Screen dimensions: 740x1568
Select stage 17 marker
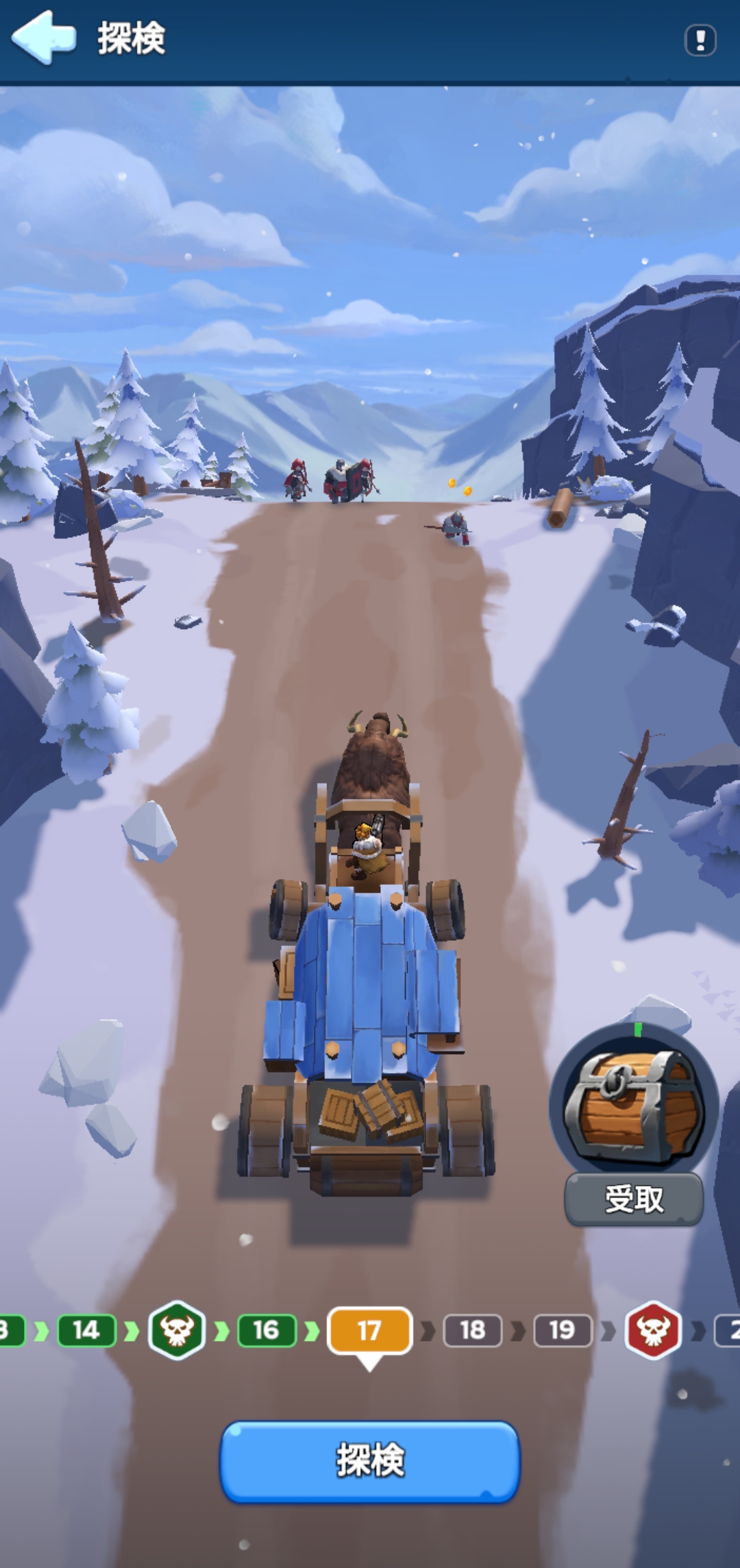coord(370,1331)
